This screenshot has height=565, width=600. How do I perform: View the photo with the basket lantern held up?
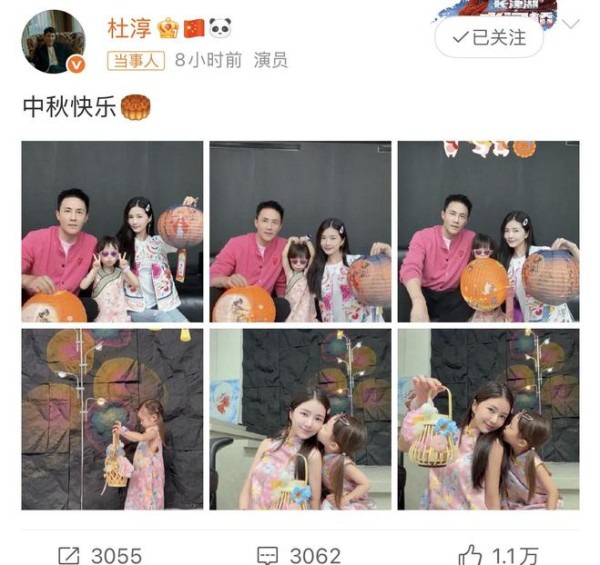[488, 419]
